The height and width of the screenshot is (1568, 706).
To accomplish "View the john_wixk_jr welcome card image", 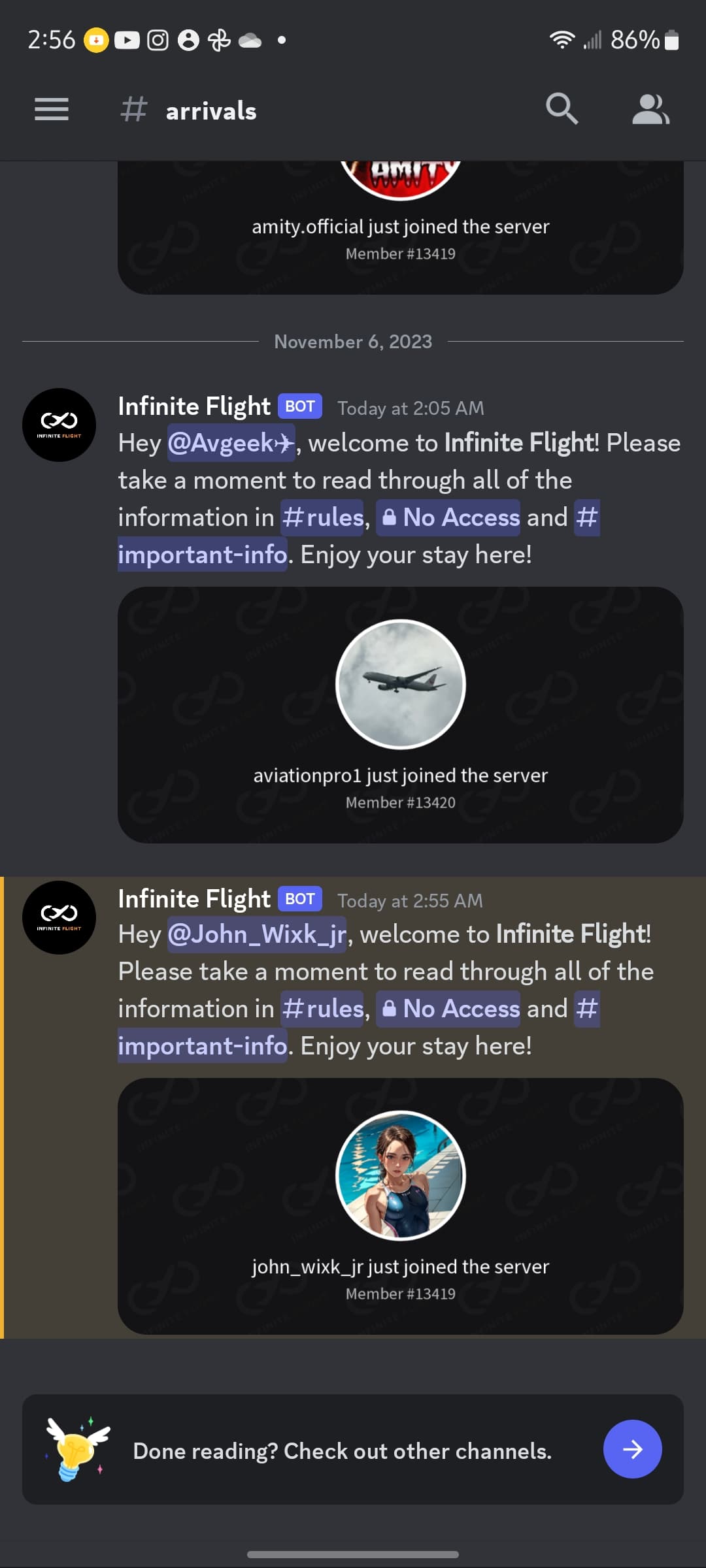I will [400, 1206].
